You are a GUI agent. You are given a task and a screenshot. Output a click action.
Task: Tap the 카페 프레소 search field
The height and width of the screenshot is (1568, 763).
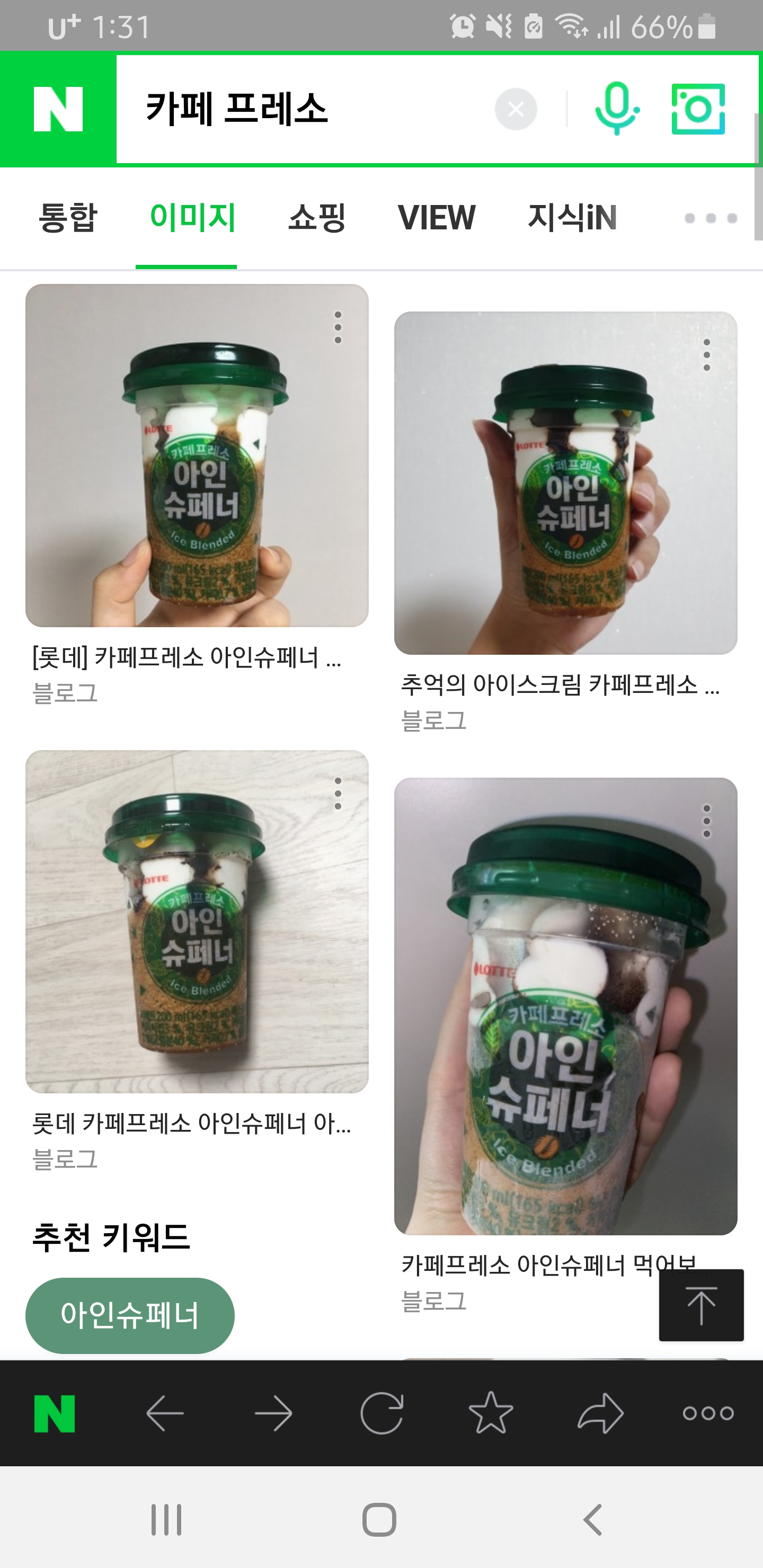click(x=305, y=110)
